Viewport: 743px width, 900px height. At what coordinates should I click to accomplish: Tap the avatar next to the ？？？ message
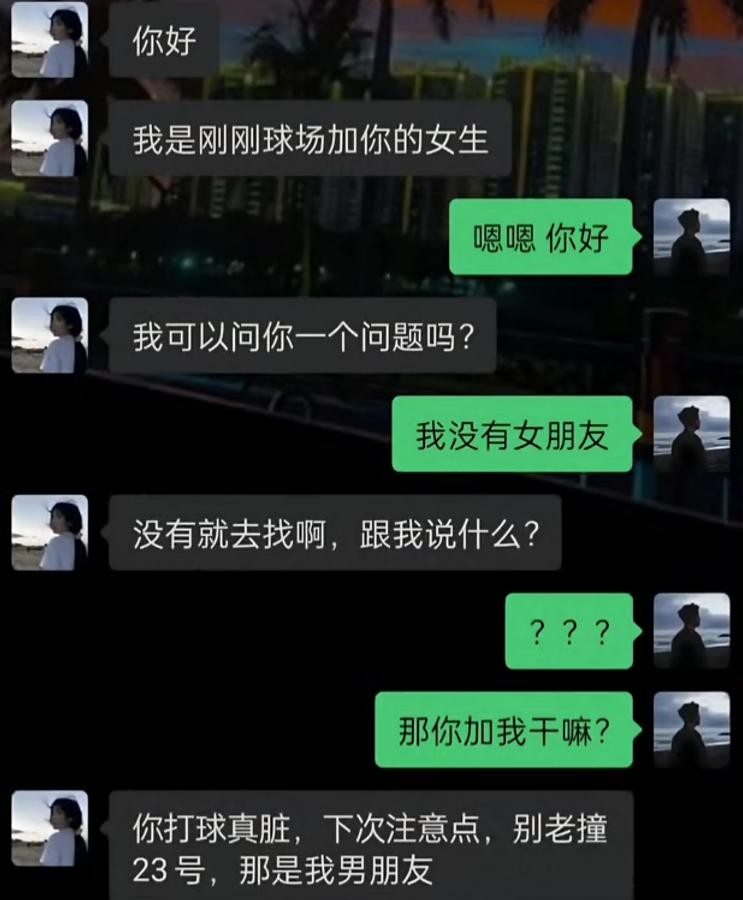coord(692,631)
